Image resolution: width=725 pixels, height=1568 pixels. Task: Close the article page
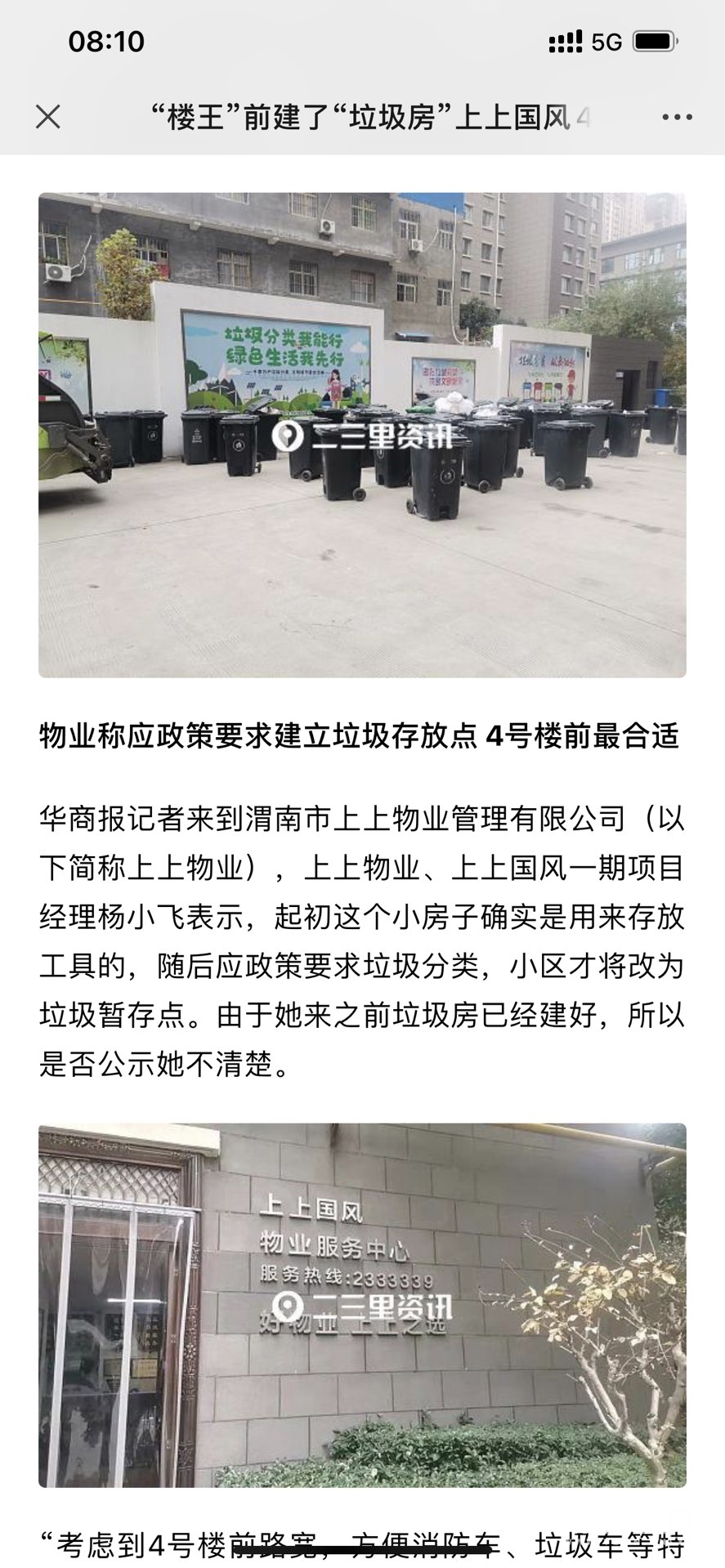(x=48, y=117)
